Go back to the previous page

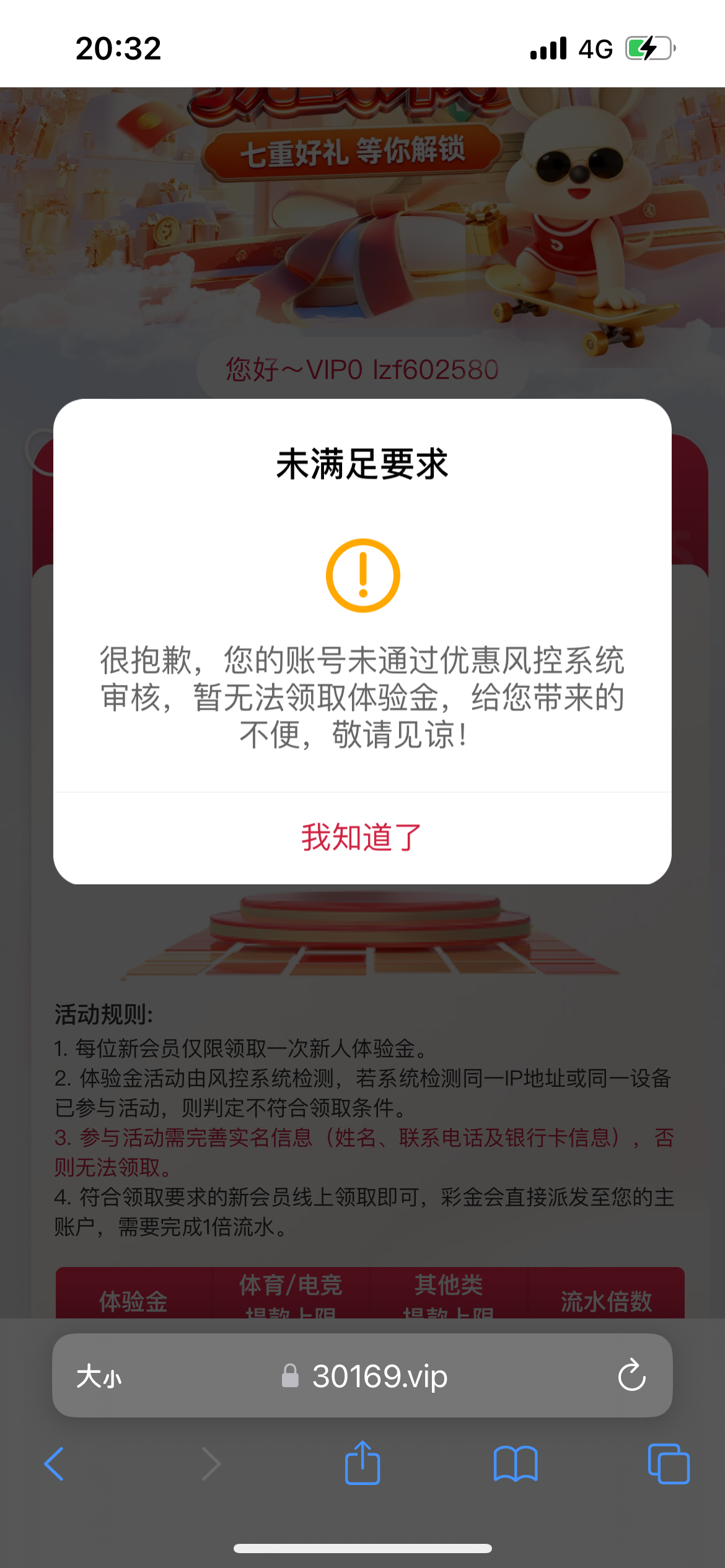(x=55, y=1464)
